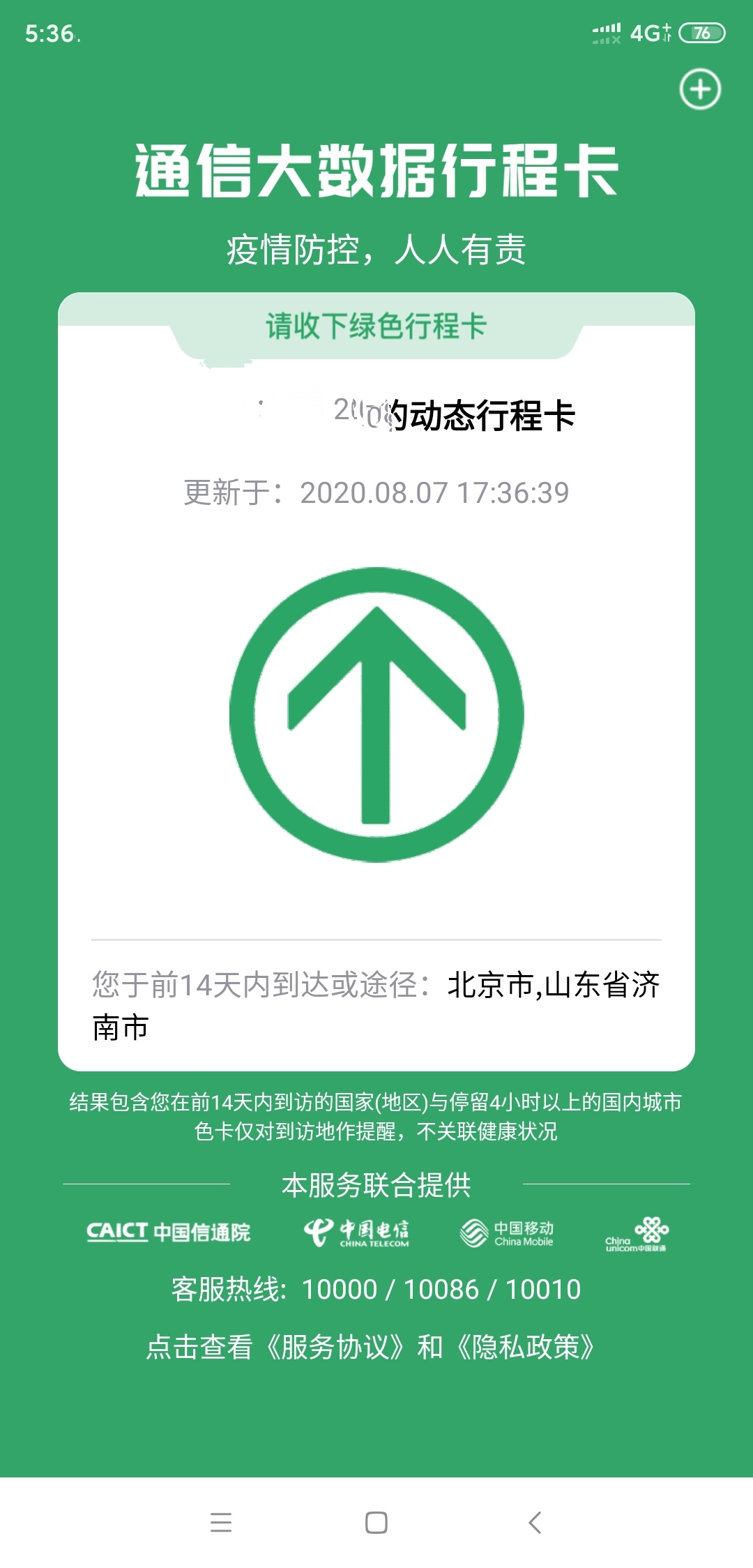Tap the plus circle icon
Screen dimensions: 753x1568
click(x=700, y=89)
